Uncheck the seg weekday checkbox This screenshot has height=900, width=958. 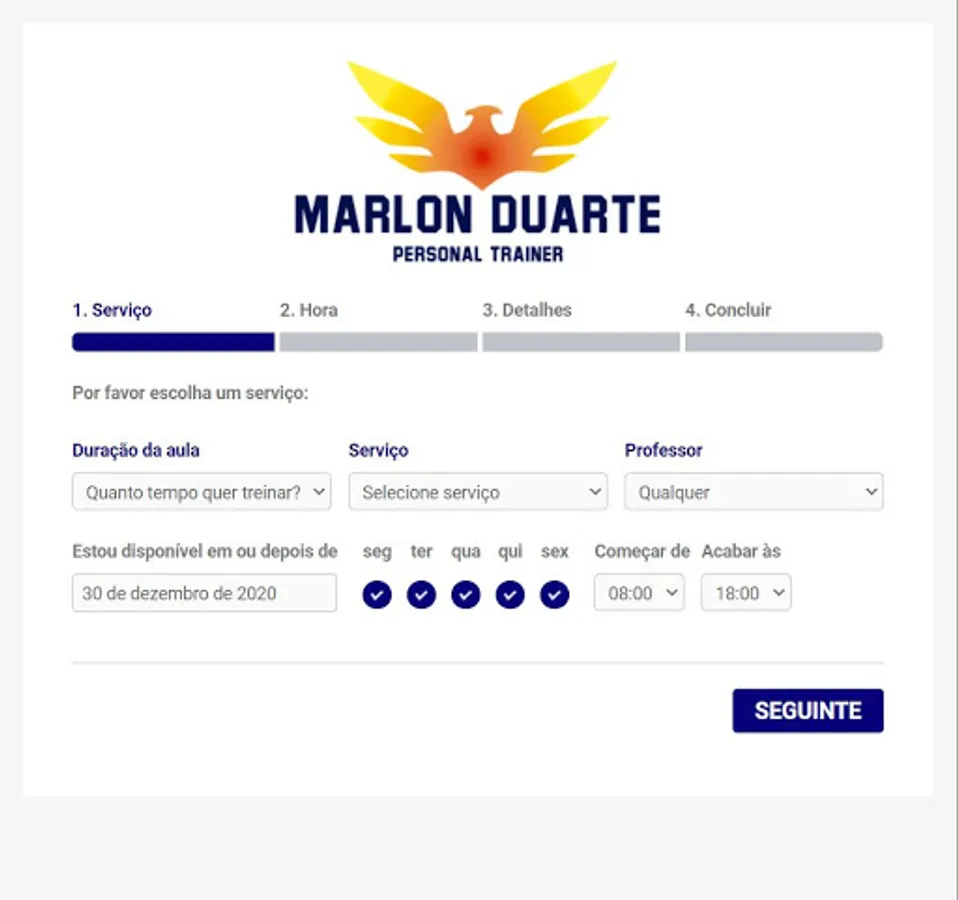[377, 595]
